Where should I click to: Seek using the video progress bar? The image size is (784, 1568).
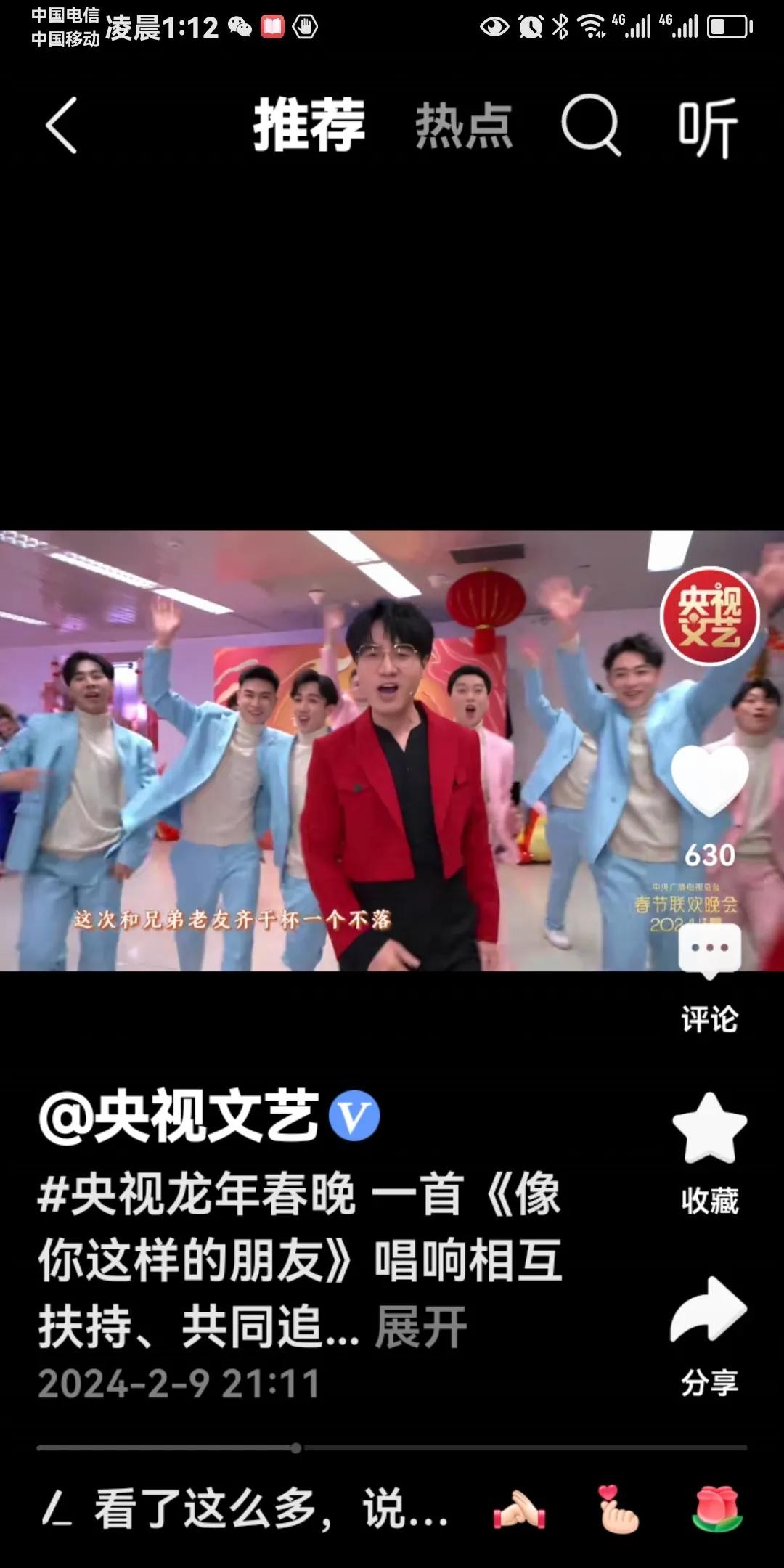(x=392, y=1448)
